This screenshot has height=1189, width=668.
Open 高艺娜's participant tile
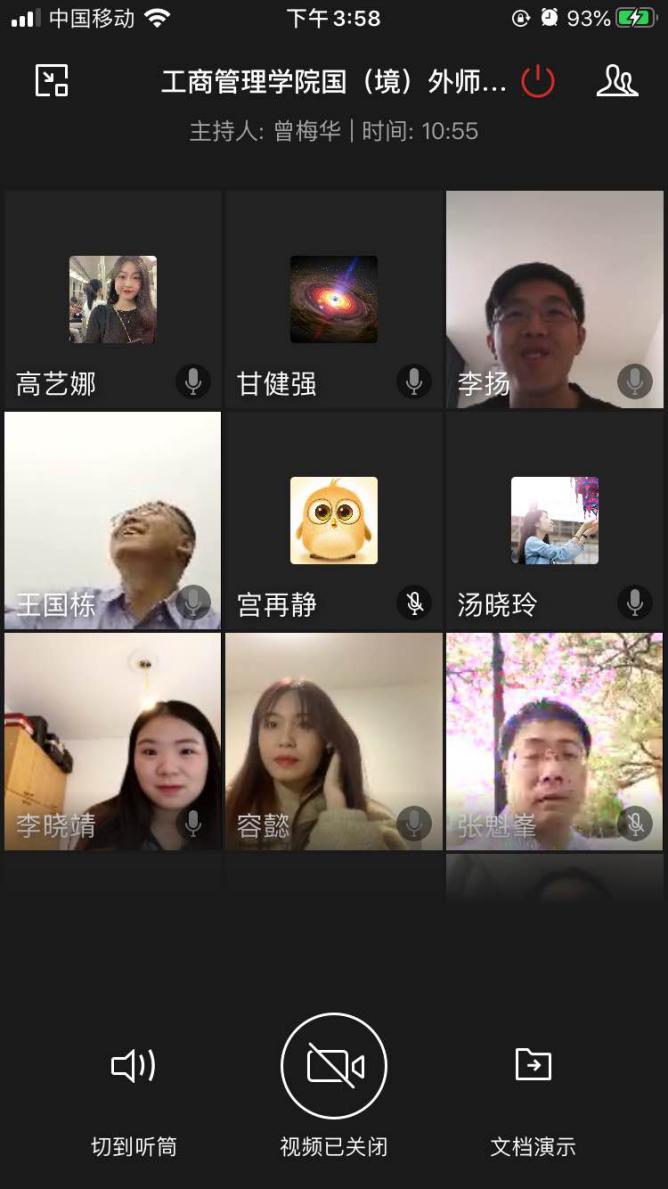point(113,299)
